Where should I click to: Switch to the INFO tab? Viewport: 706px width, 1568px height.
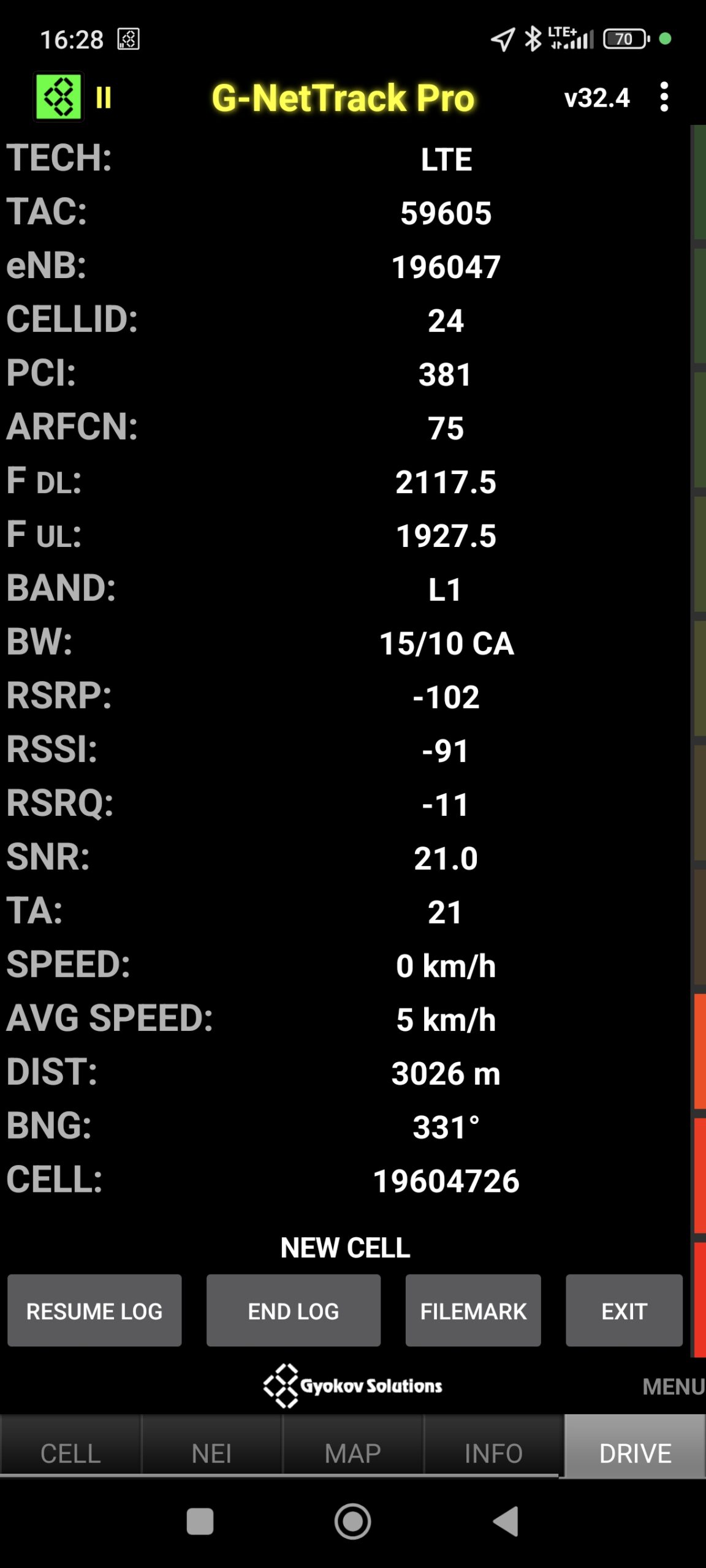(493, 1453)
